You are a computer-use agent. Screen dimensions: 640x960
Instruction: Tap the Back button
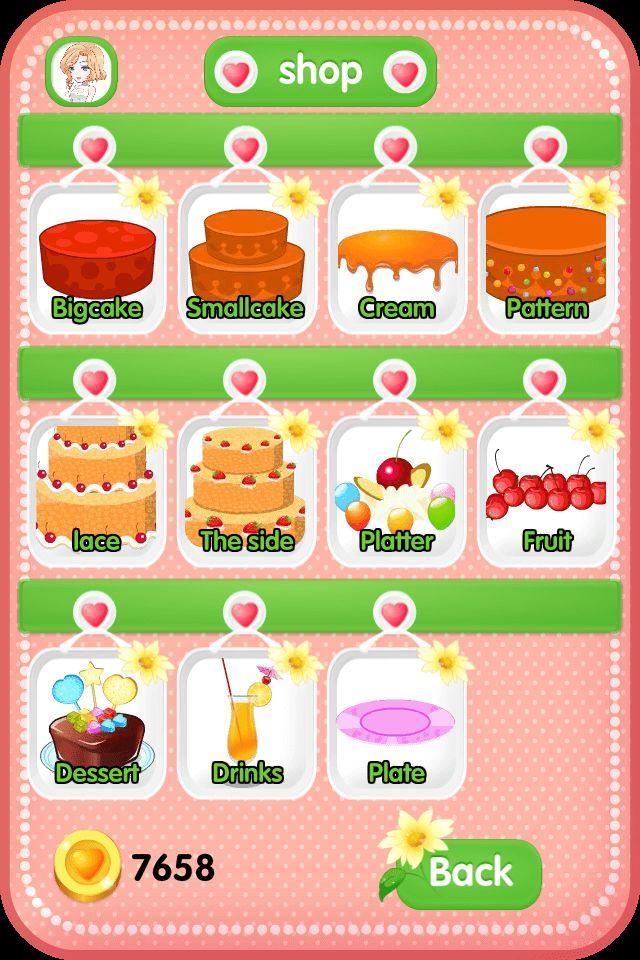click(x=470, y=873)
